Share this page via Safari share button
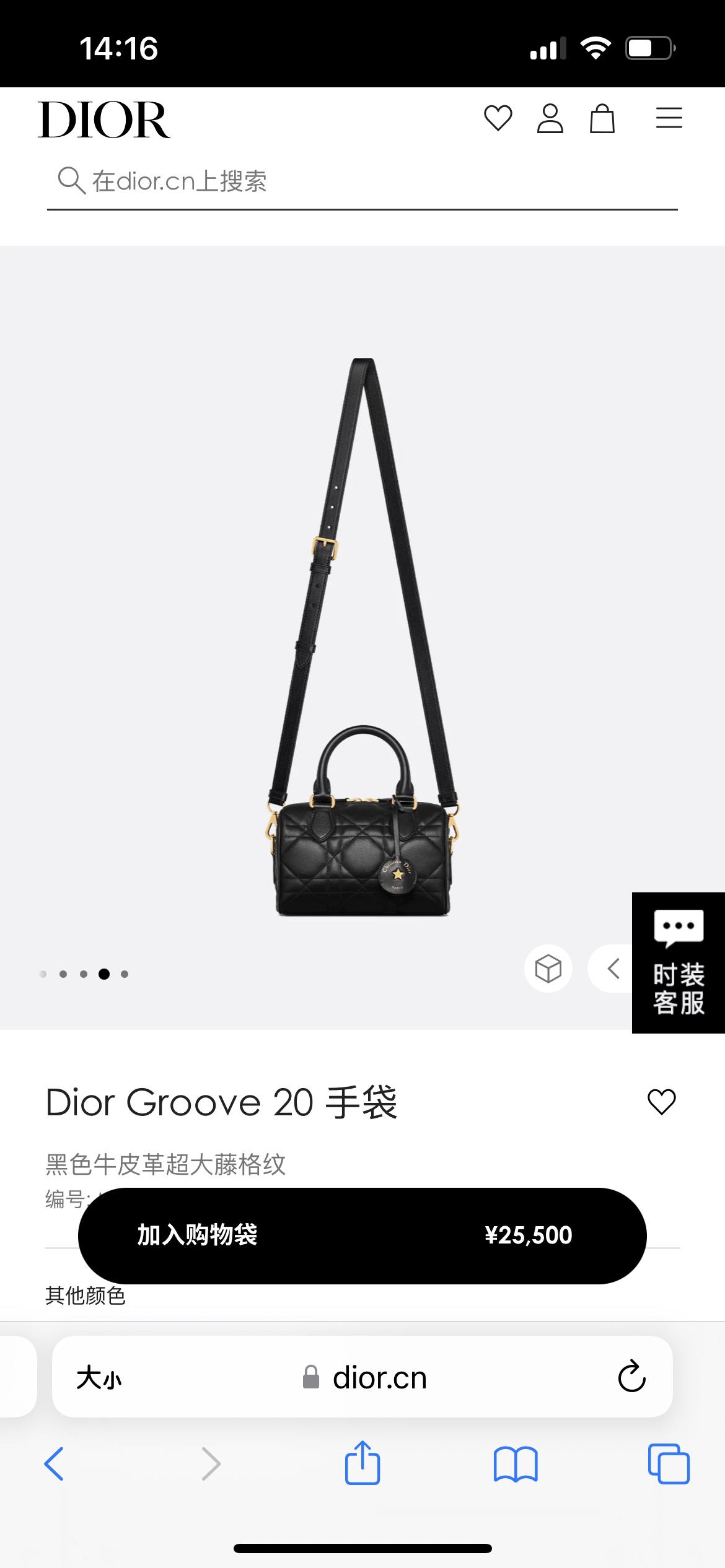725x1568 pixels. tap(362, 1463)
